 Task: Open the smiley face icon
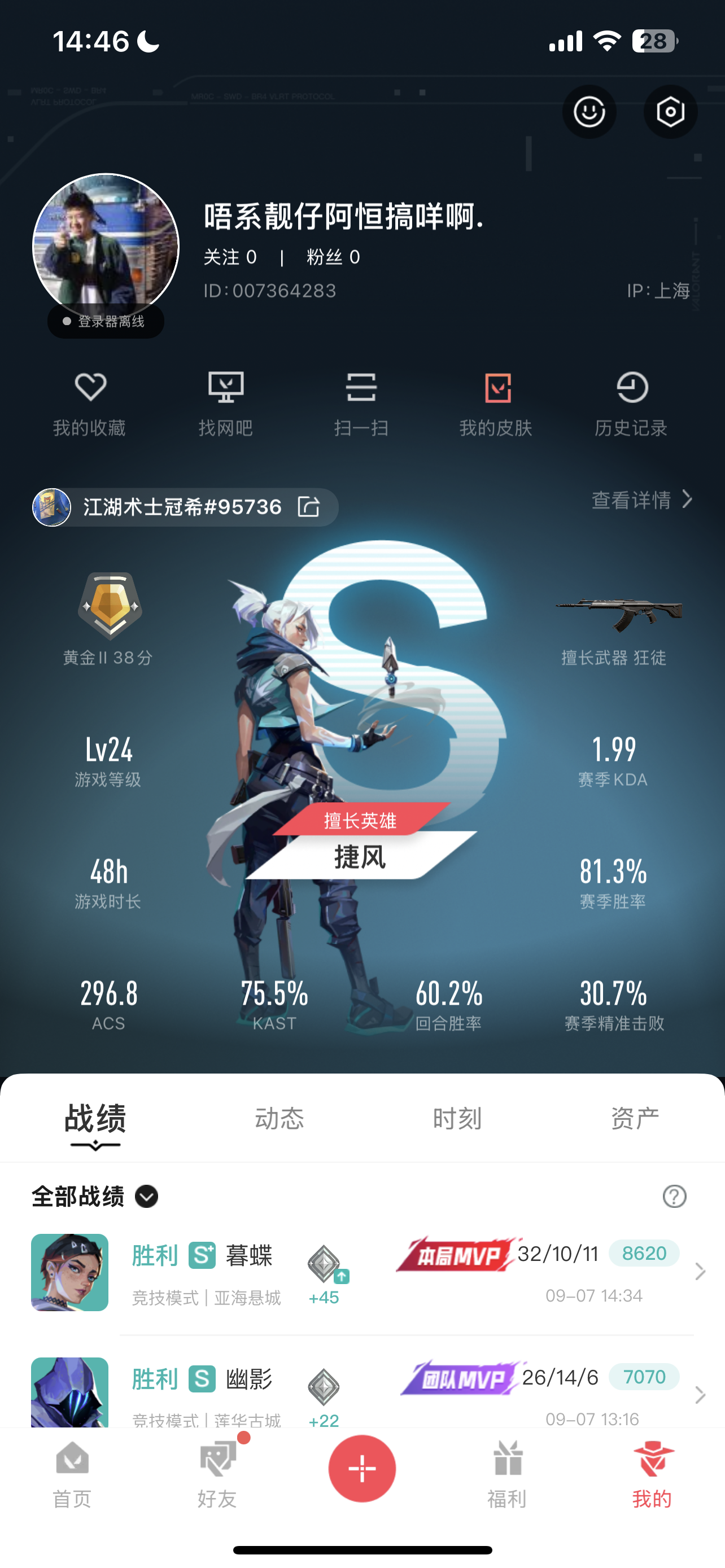tap(589, 112)
